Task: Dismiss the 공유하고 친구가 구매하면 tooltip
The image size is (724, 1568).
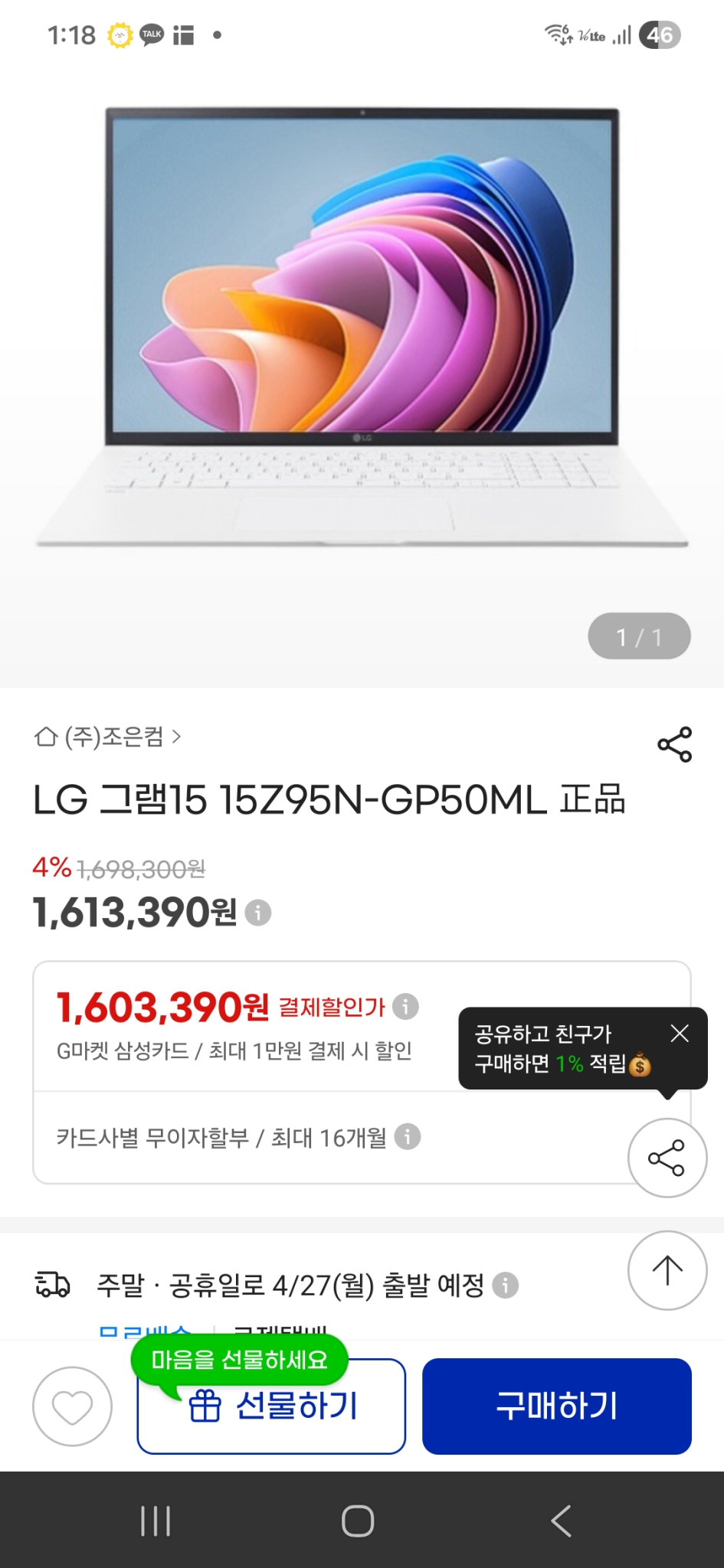Action: tap(679, 1034)
